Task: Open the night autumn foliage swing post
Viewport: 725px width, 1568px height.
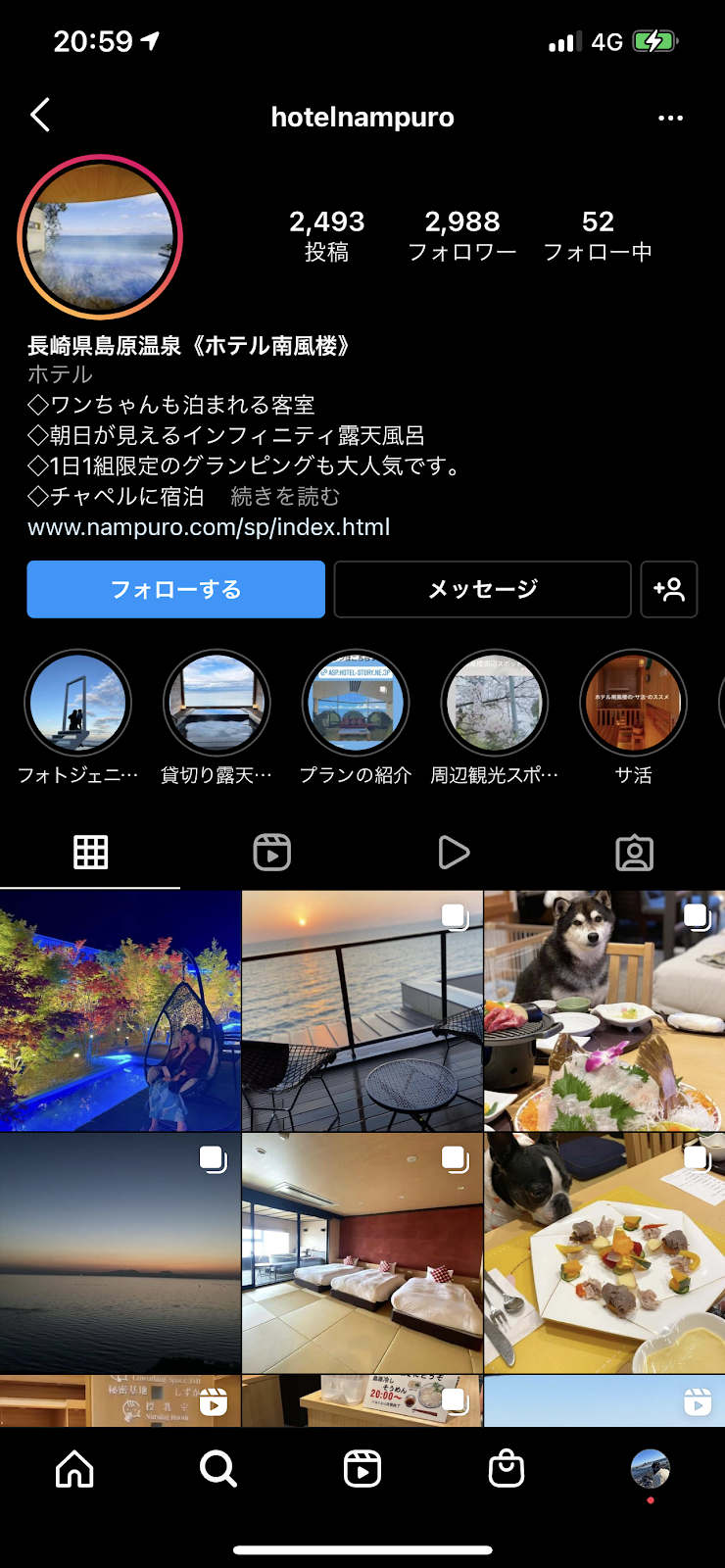Action: [x=120, y=1010]
